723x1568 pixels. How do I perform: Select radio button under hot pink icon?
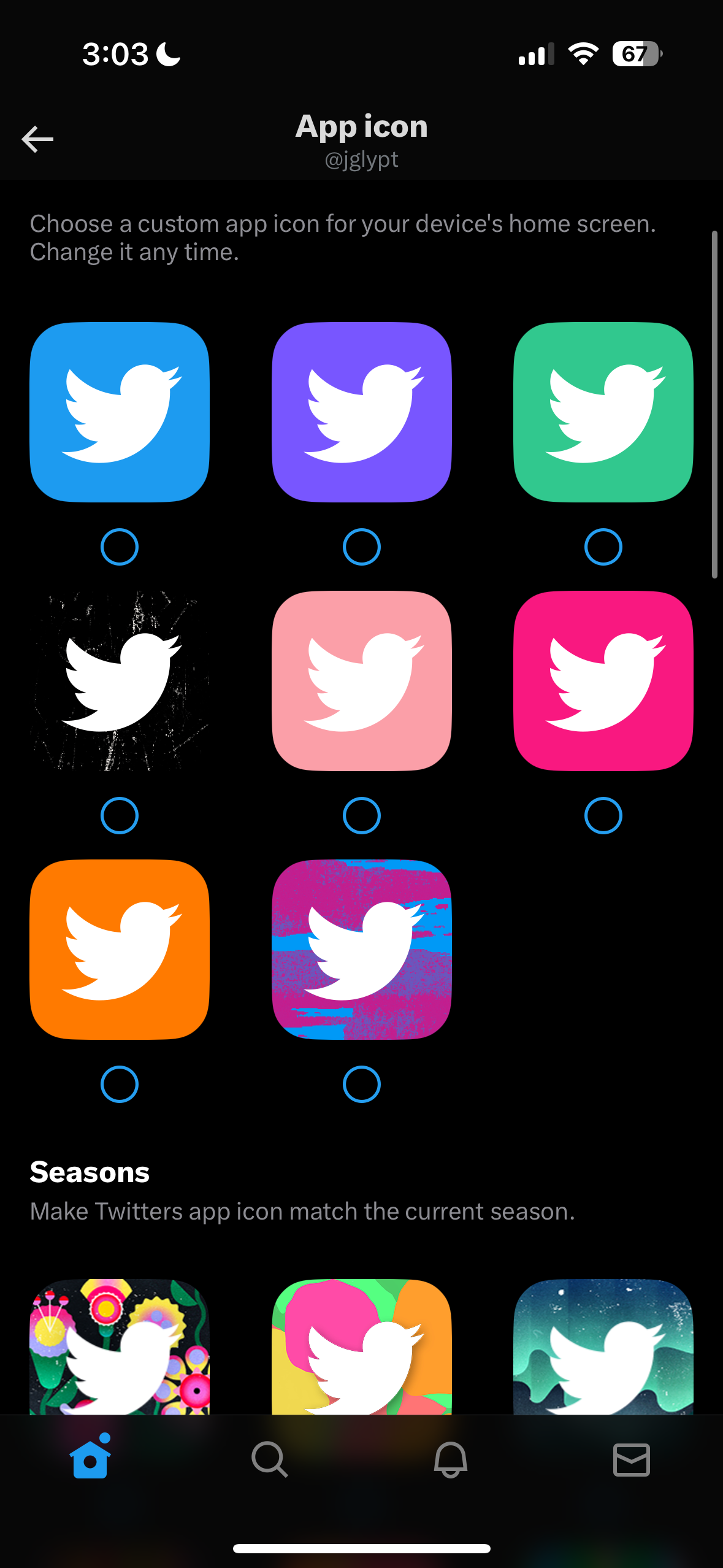pos(603,815)
